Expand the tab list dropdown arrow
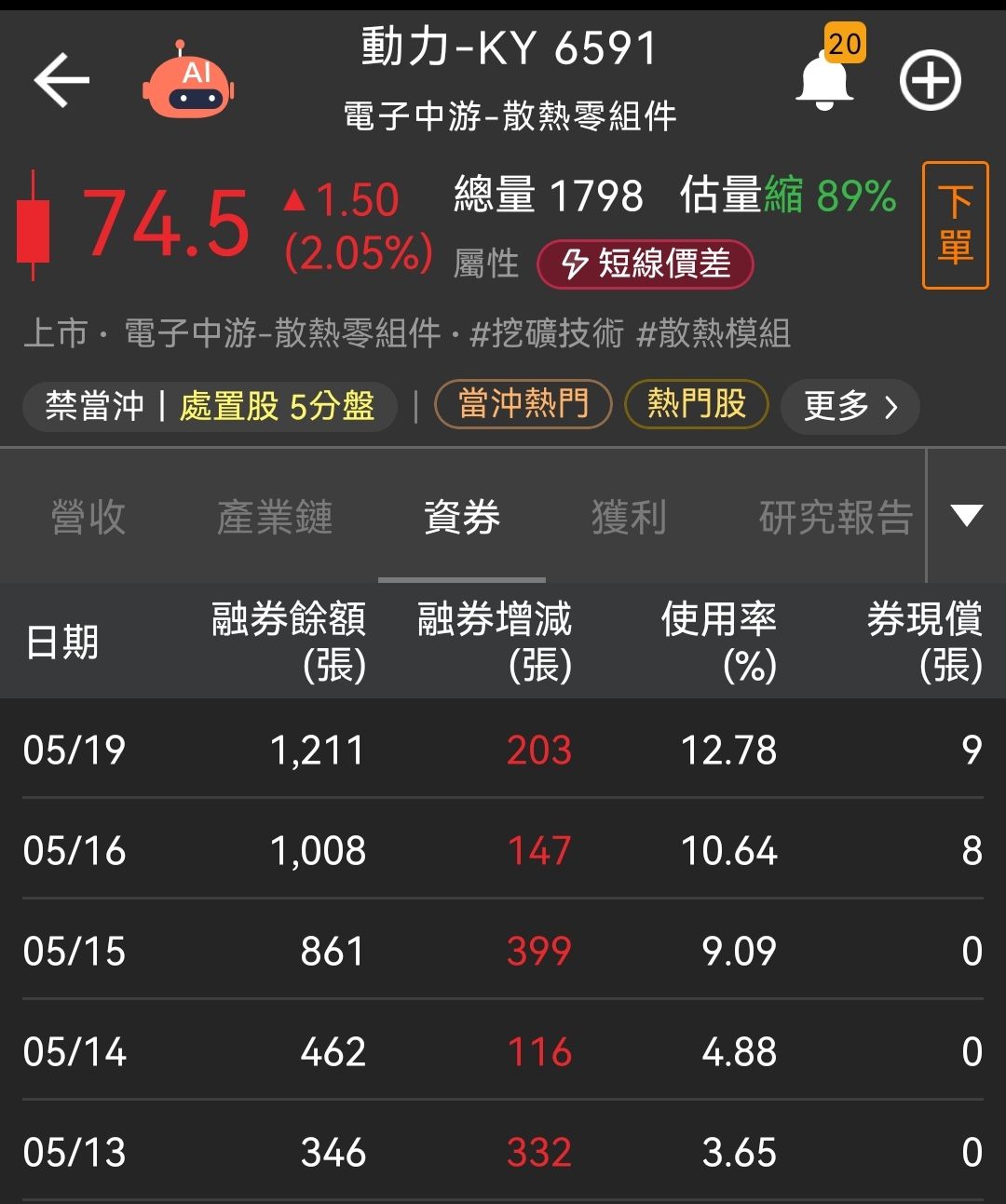Screen dimensions: 1006x1204 (x=967, y=515)
